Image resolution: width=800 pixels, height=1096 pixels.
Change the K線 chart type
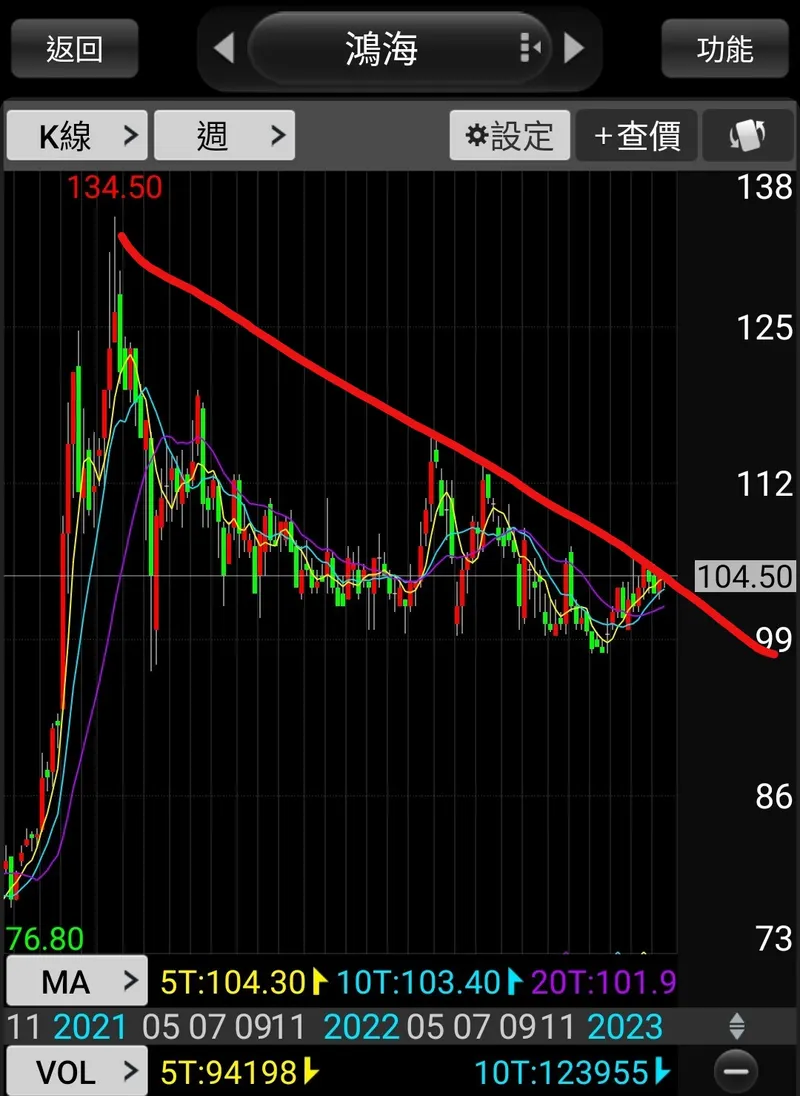coord(77,135)
